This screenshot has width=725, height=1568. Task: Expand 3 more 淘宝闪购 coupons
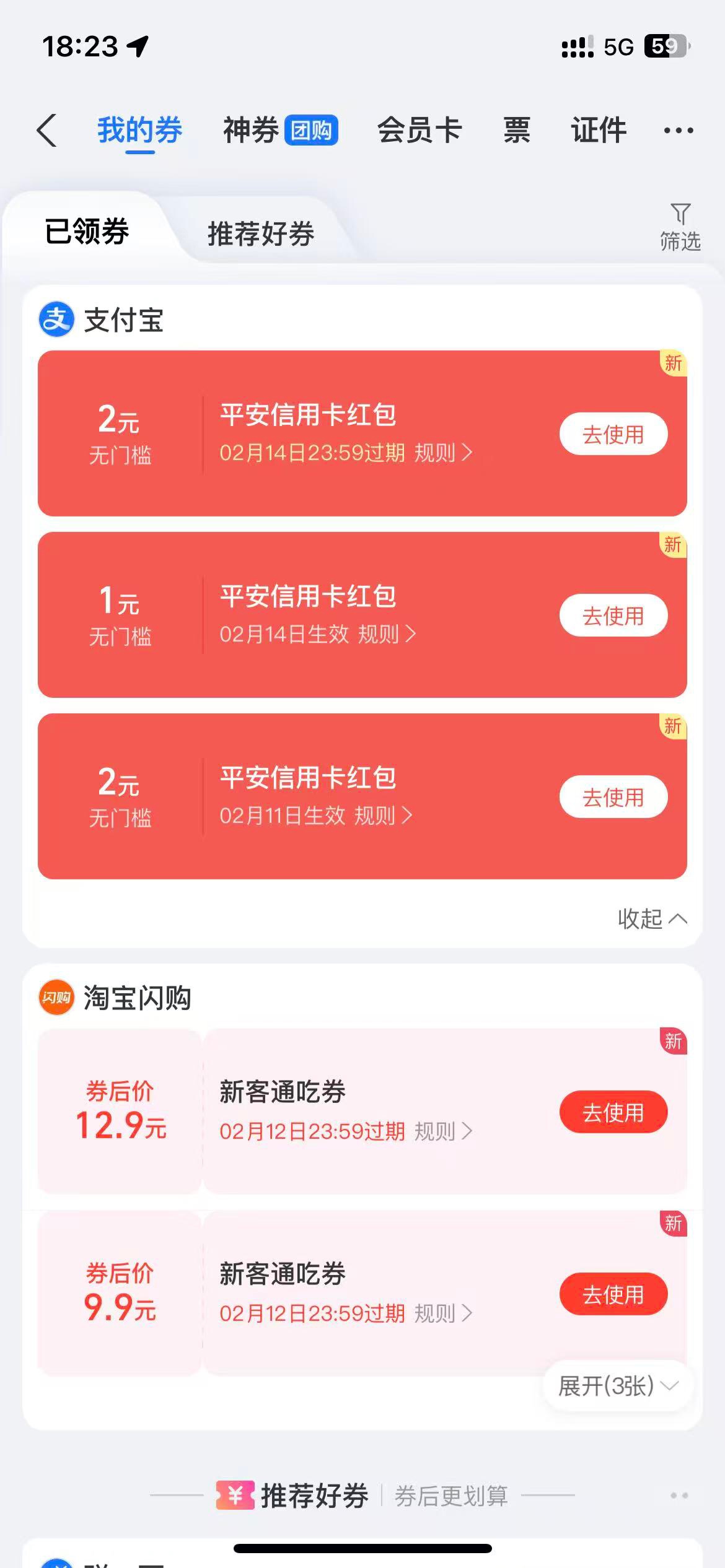click(x=617, y=1386)
